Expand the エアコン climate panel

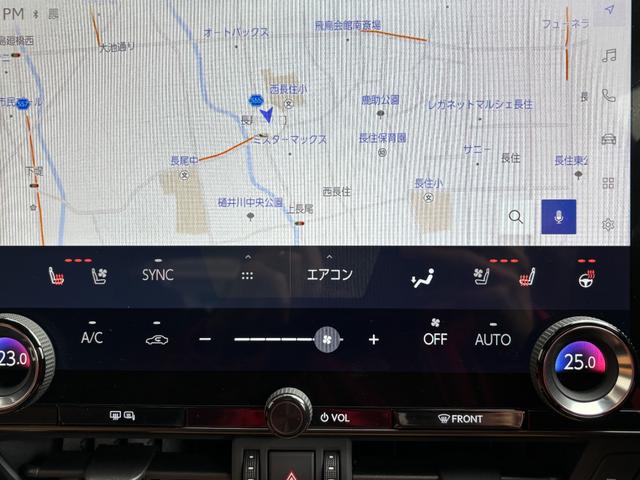(329, 274)
